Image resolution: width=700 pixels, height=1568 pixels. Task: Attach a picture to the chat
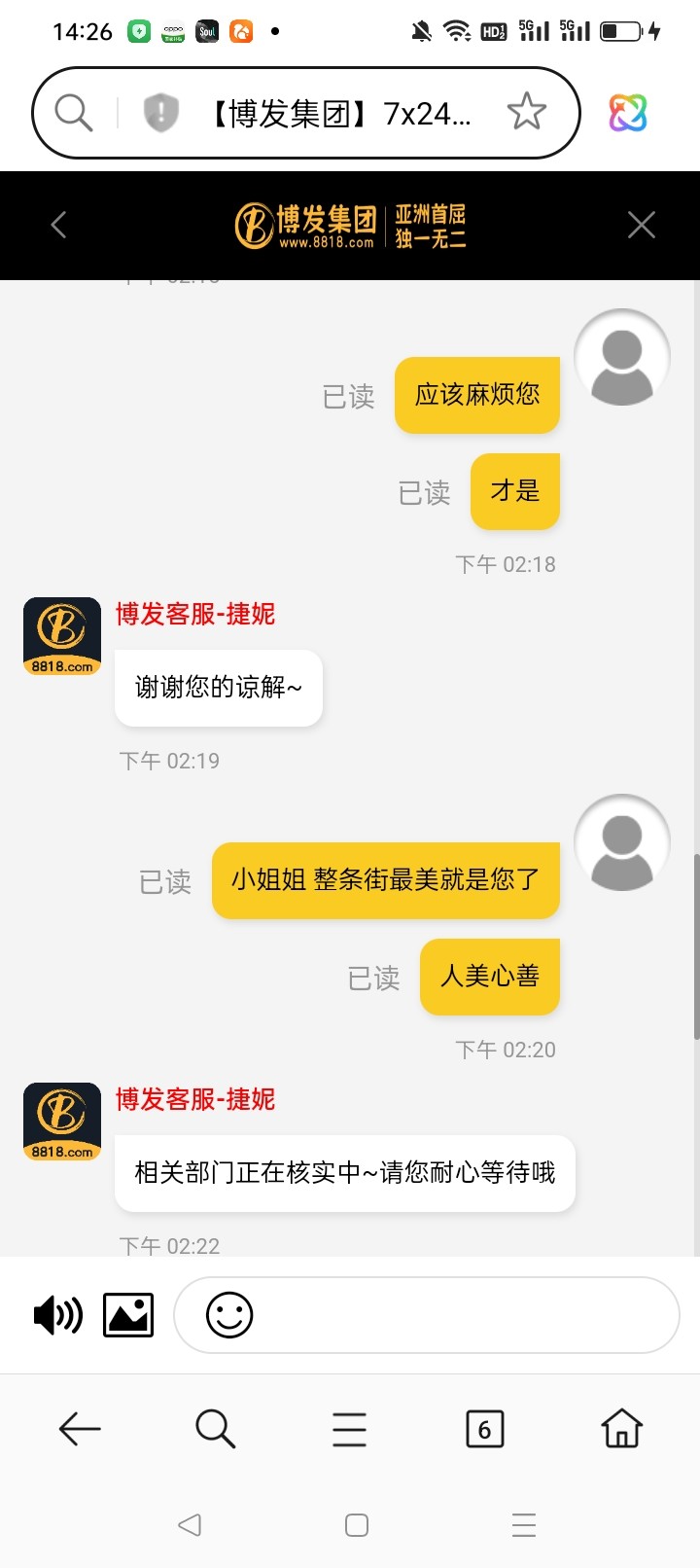(x=128, y=1316)
